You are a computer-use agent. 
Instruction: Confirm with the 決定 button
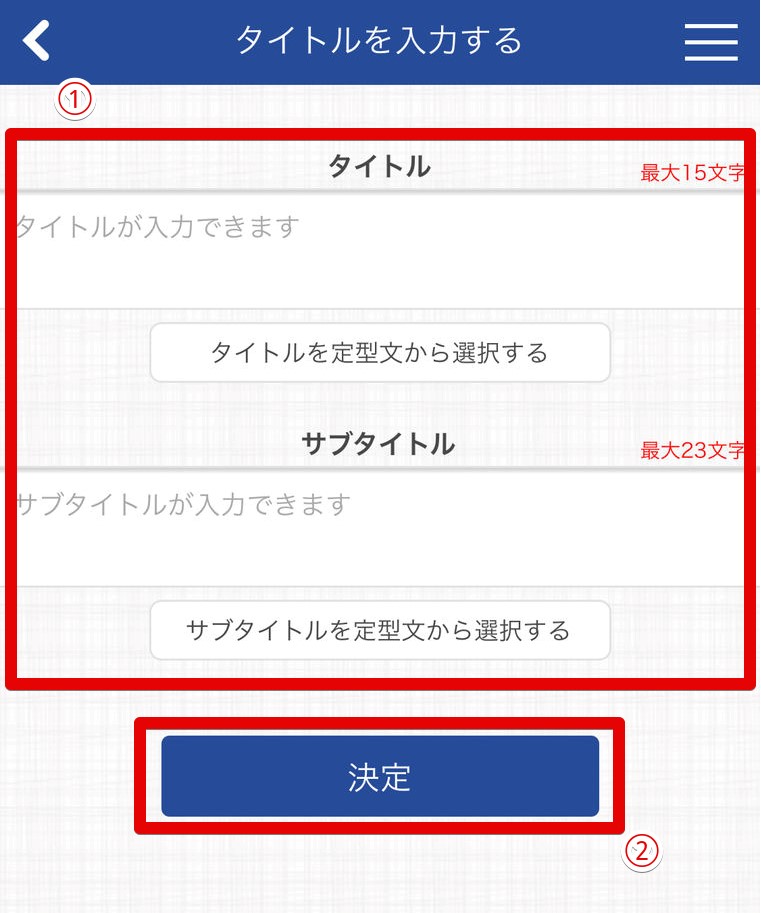[x=380, y=777]
